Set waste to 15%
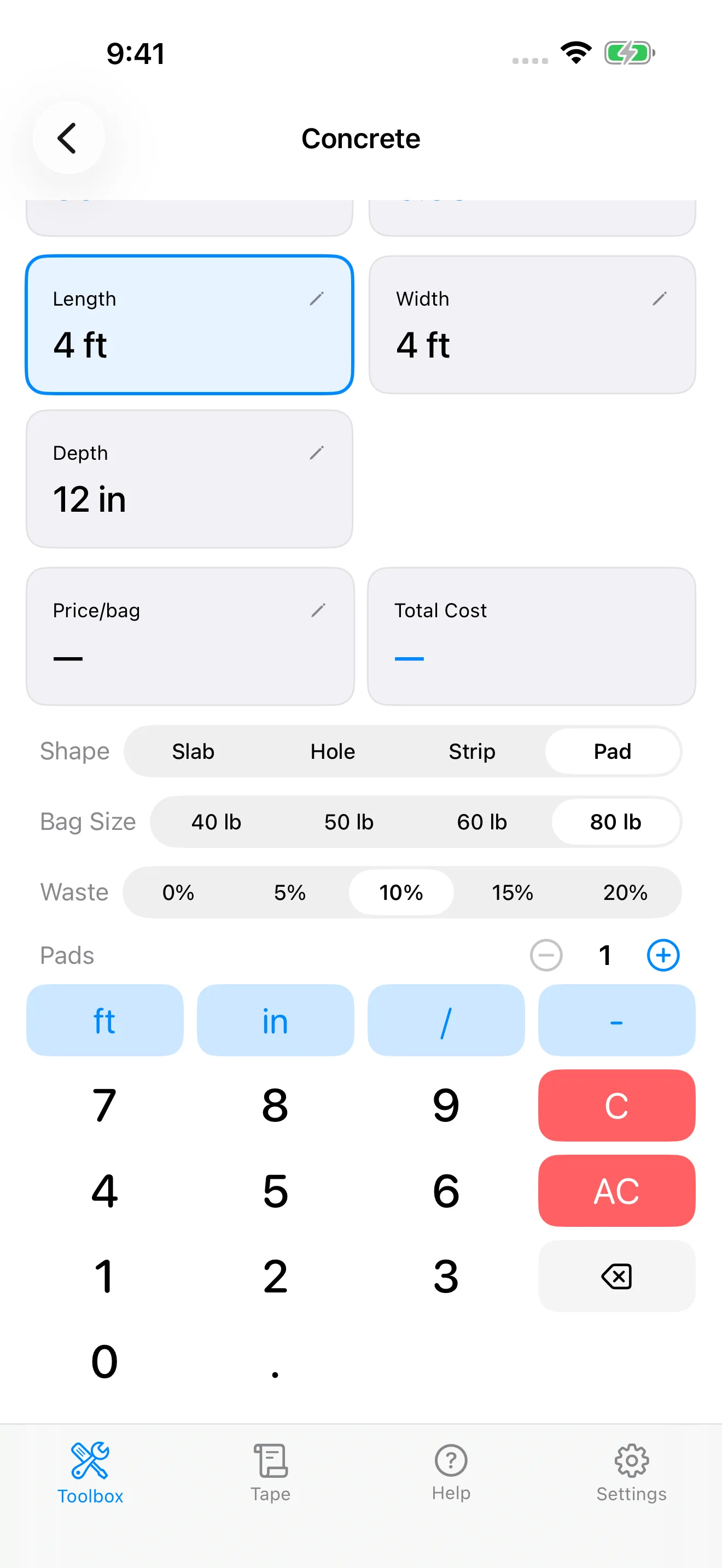 pyautogui.click(x=513, y=892)
